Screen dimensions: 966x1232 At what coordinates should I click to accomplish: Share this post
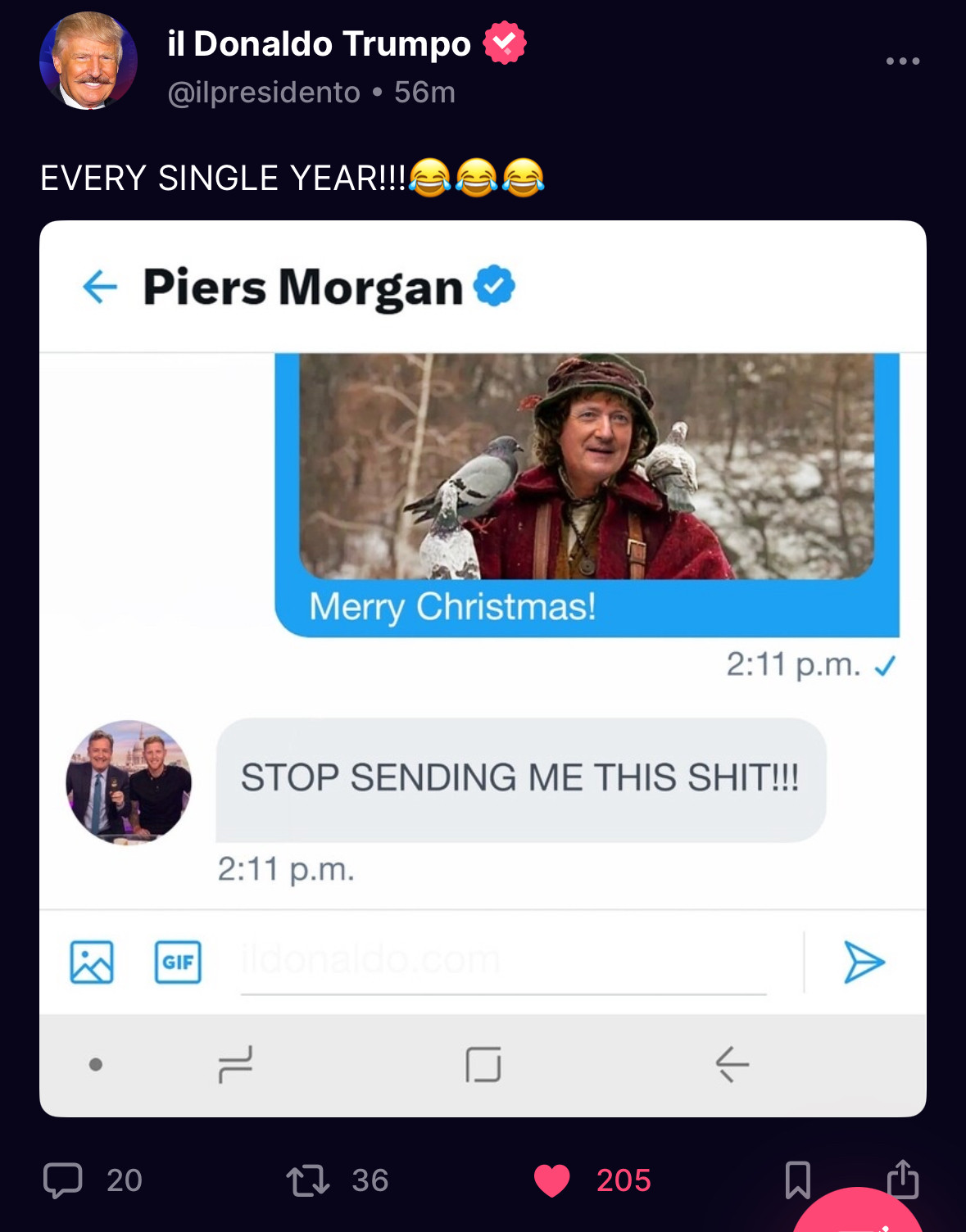(902, 1178)
